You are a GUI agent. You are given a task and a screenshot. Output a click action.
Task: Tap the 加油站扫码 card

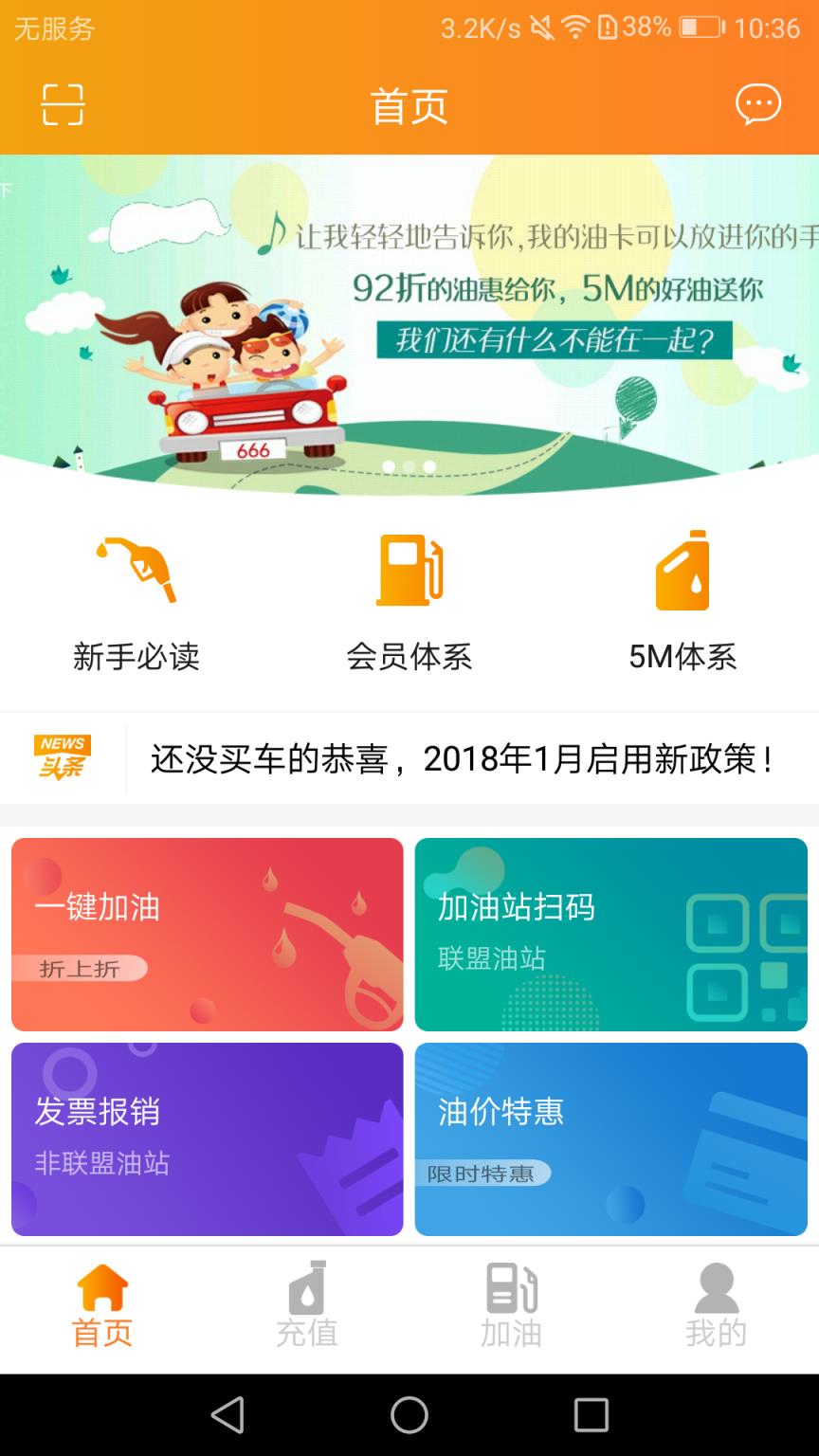[610, 934]
